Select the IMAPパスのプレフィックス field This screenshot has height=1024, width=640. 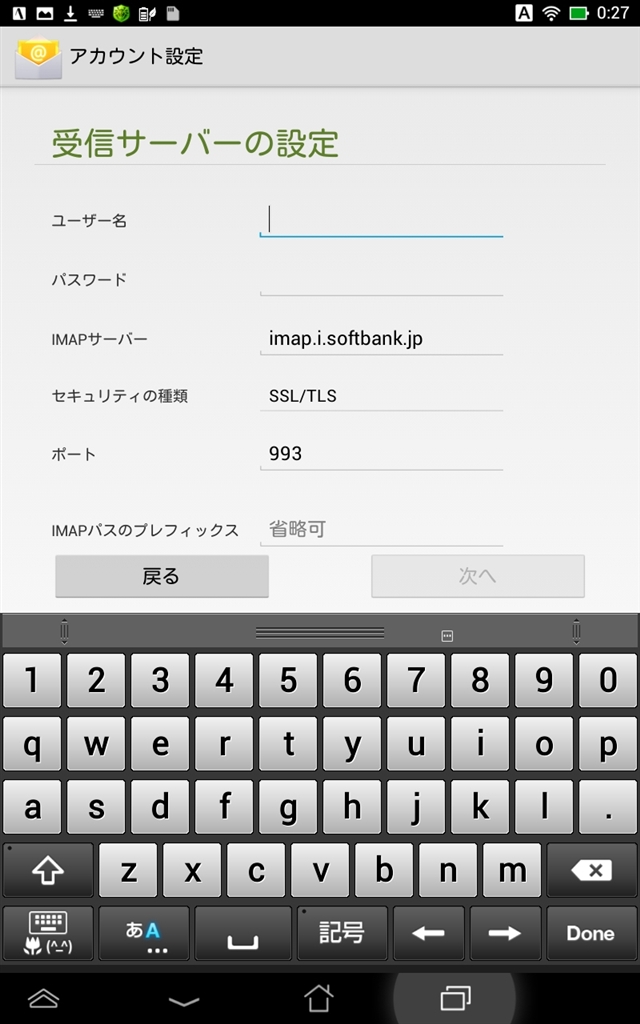pos(381,529)
